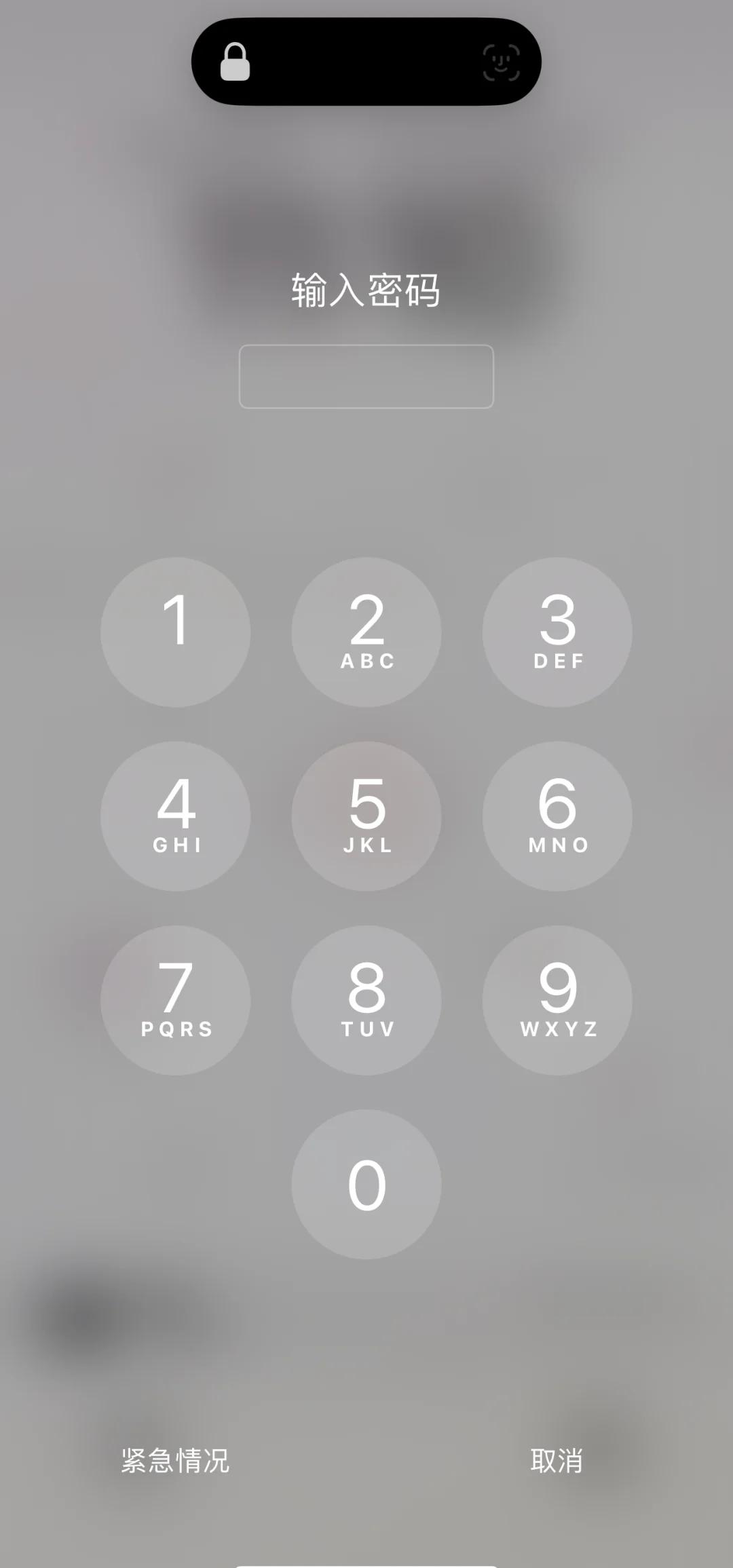Tap the 9 WXYZ key
Screen dimensions: 733x1568
coord(557,999)
